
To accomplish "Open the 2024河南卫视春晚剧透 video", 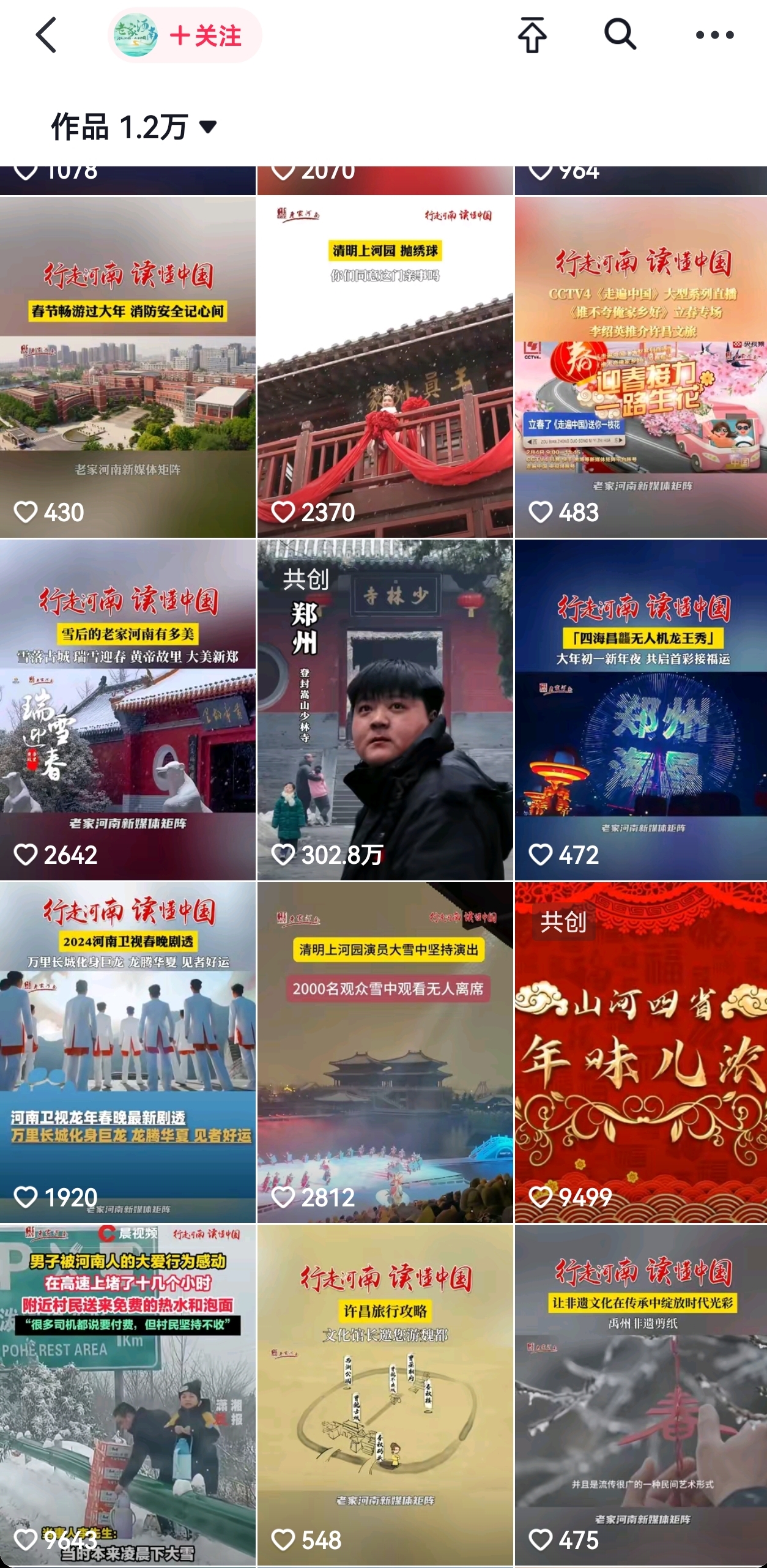I will [128, 1052].
